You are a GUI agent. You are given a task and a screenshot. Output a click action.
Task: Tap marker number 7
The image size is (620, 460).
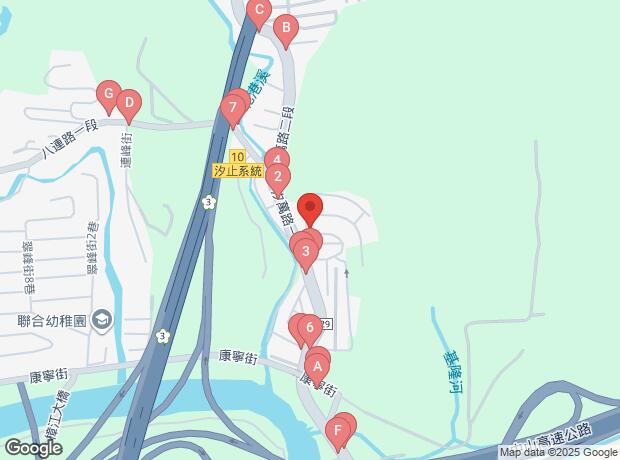coord(232,109)
